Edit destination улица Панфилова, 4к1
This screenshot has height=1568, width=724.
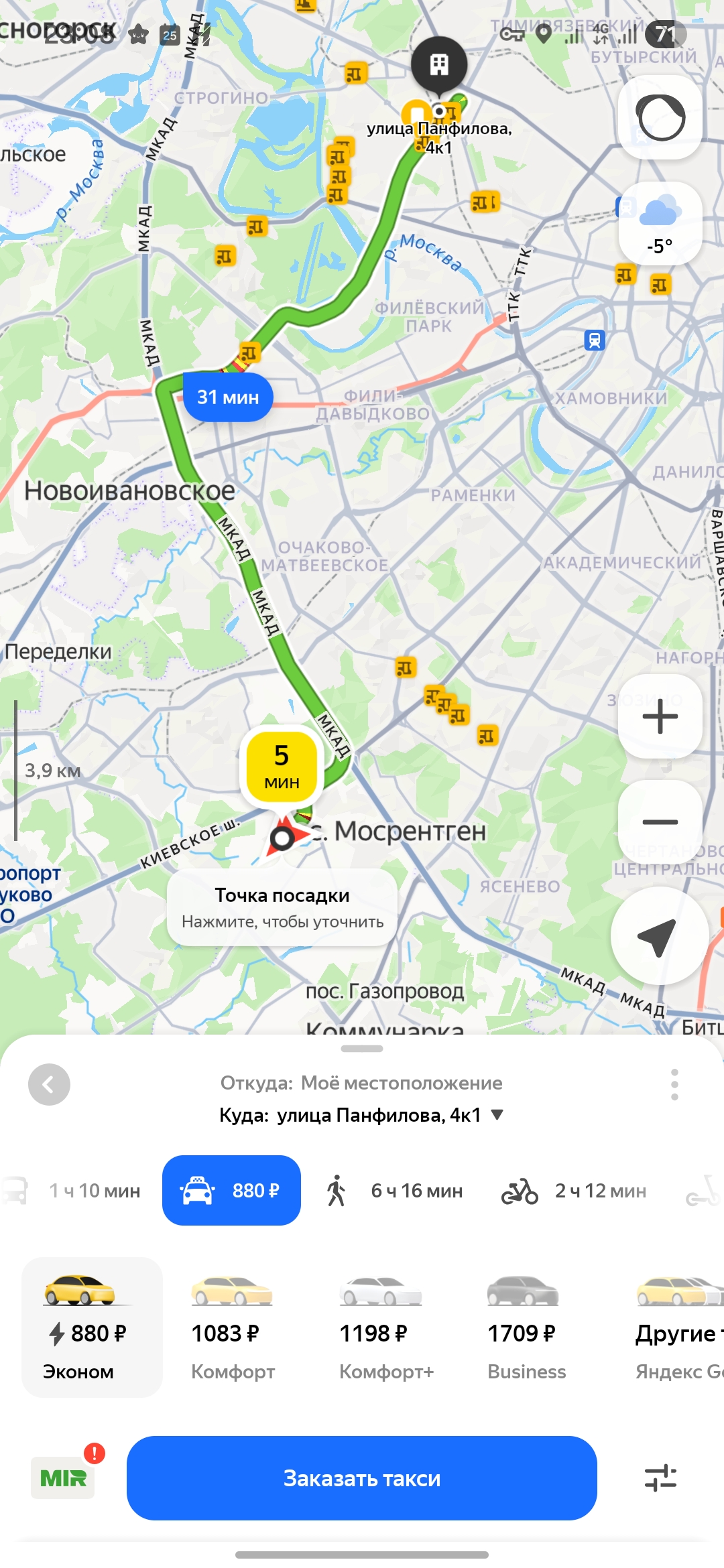pos(362,1115)
